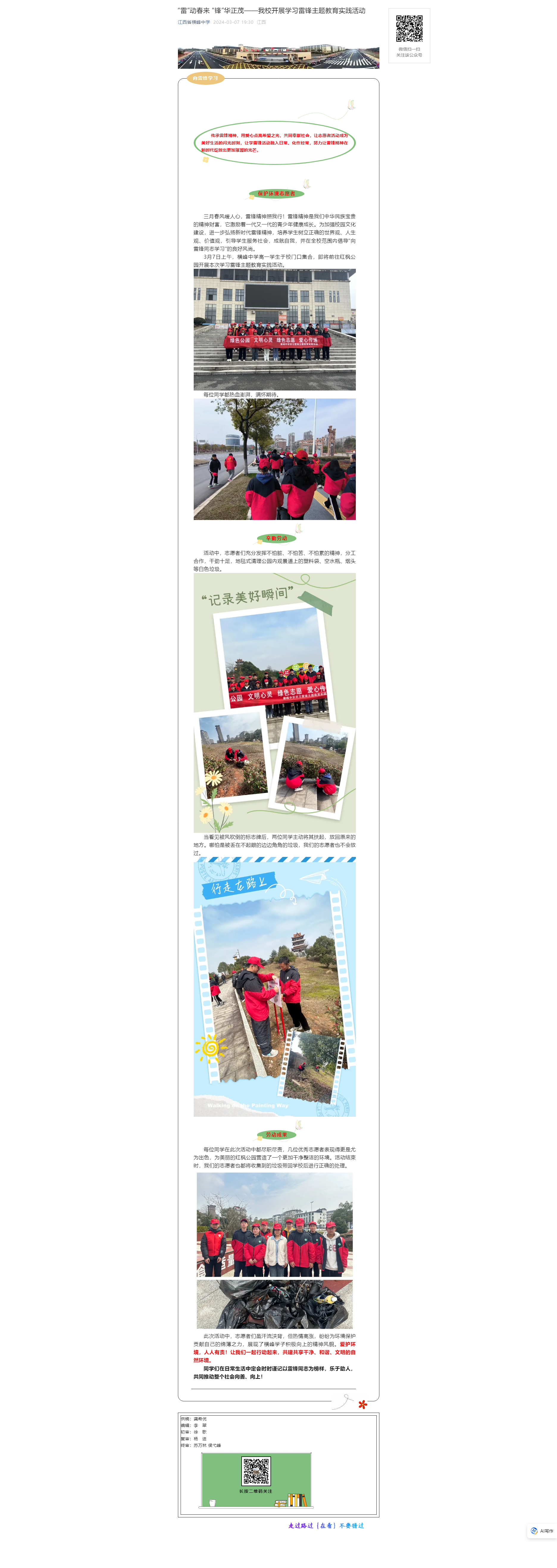Open the group photo on school steps

[275, 329]
